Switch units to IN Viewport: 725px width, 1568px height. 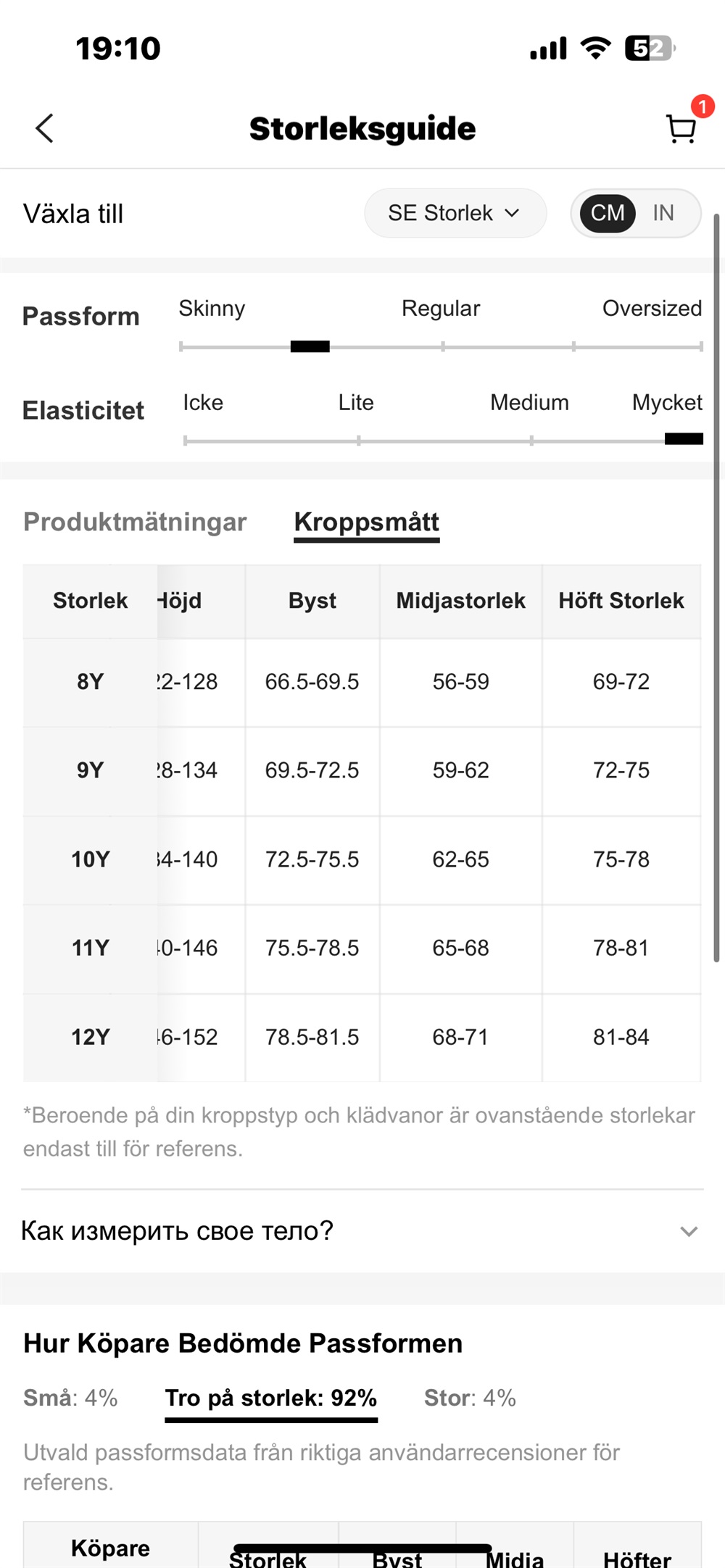click(663, 213)
